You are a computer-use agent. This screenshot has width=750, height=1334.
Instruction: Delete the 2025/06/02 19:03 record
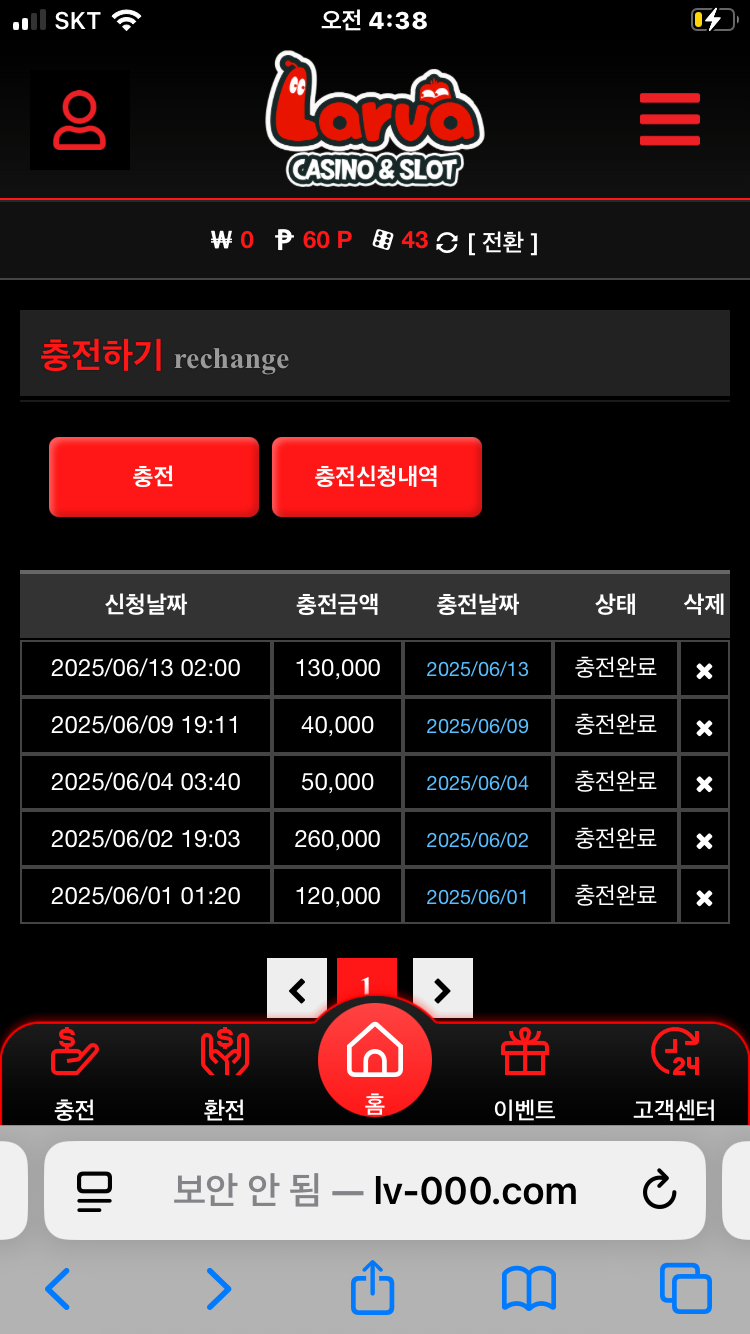pyautogui.click(x=704, y=841)
